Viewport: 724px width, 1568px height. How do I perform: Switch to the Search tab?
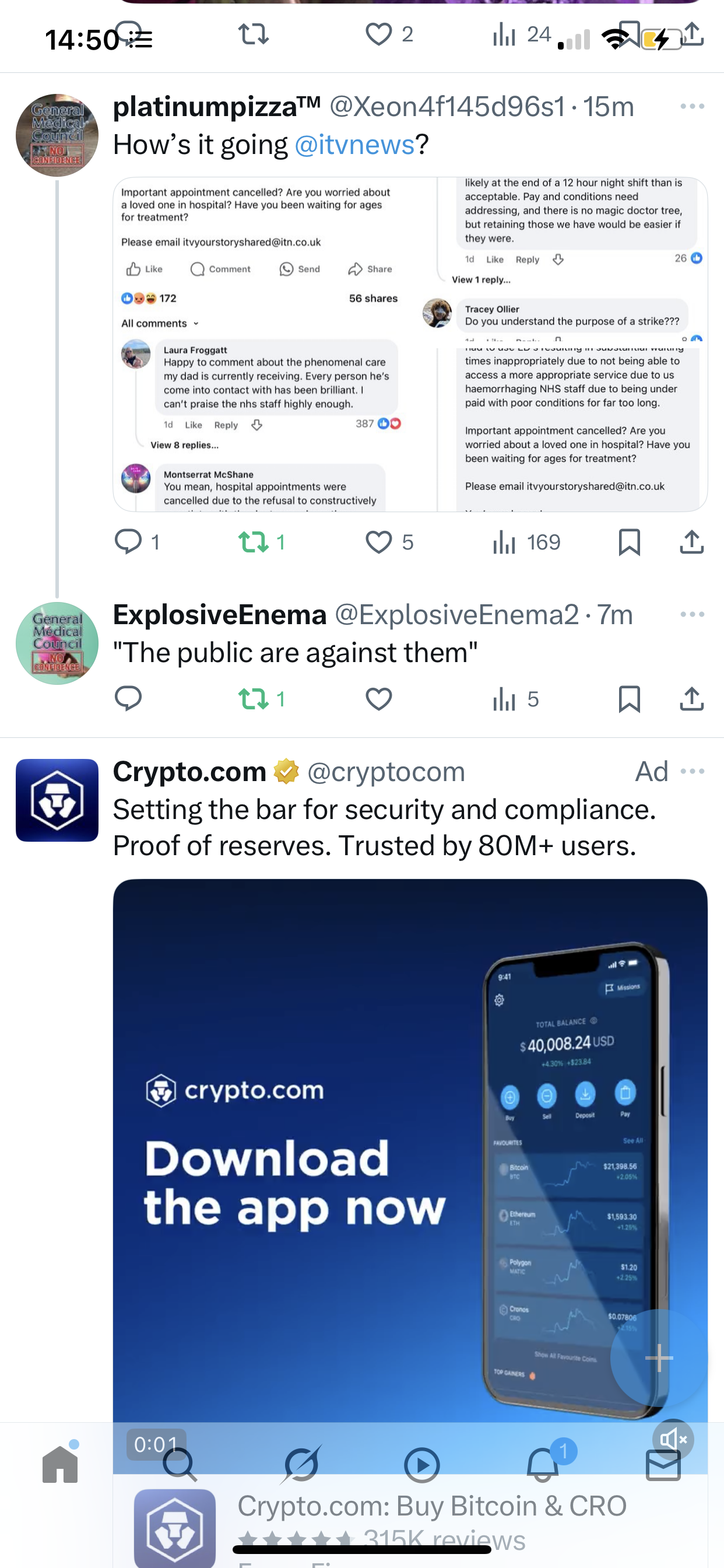pyautogui.click(x=180, y=1464)
